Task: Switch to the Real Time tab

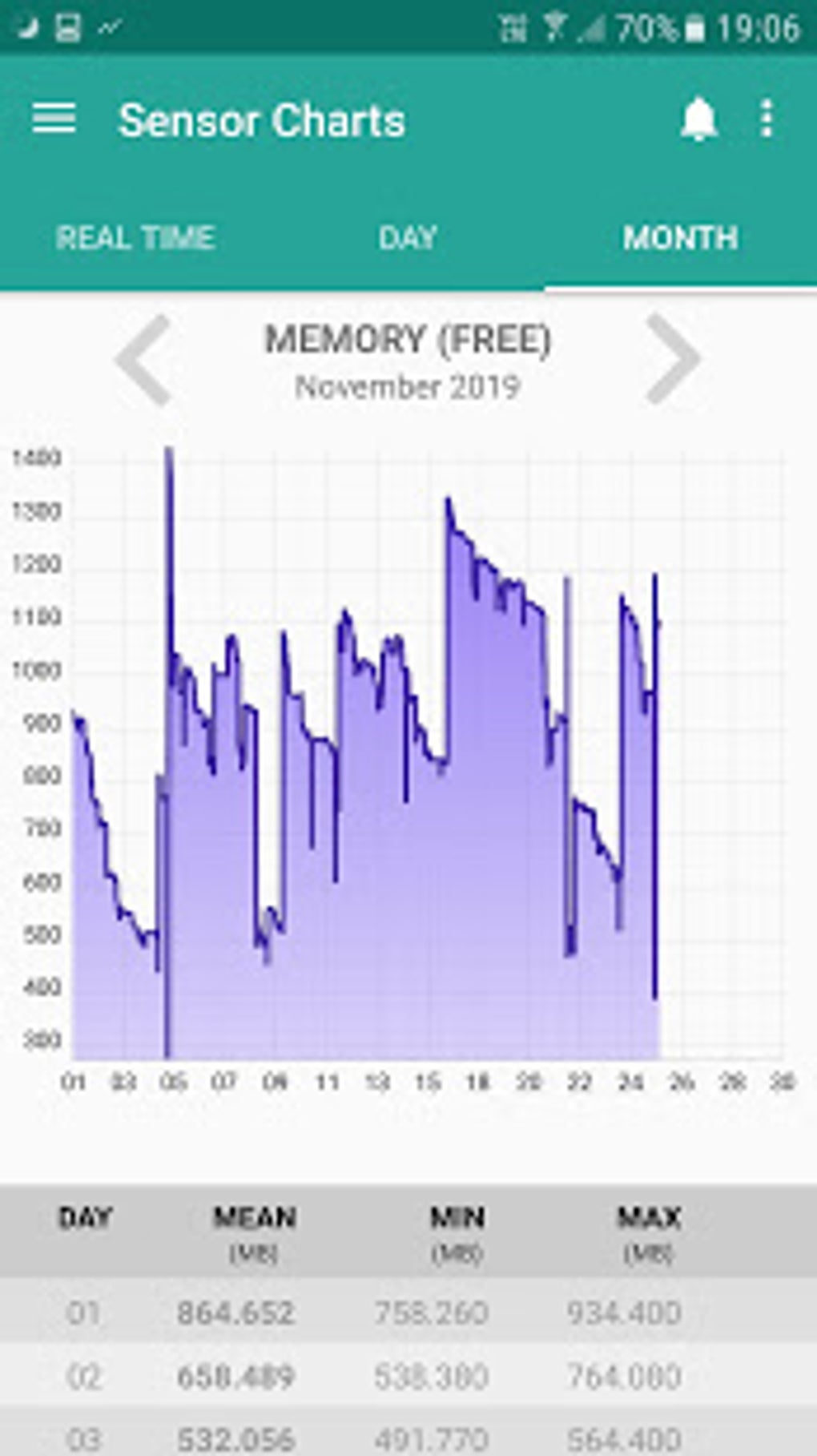Action: 135,237
